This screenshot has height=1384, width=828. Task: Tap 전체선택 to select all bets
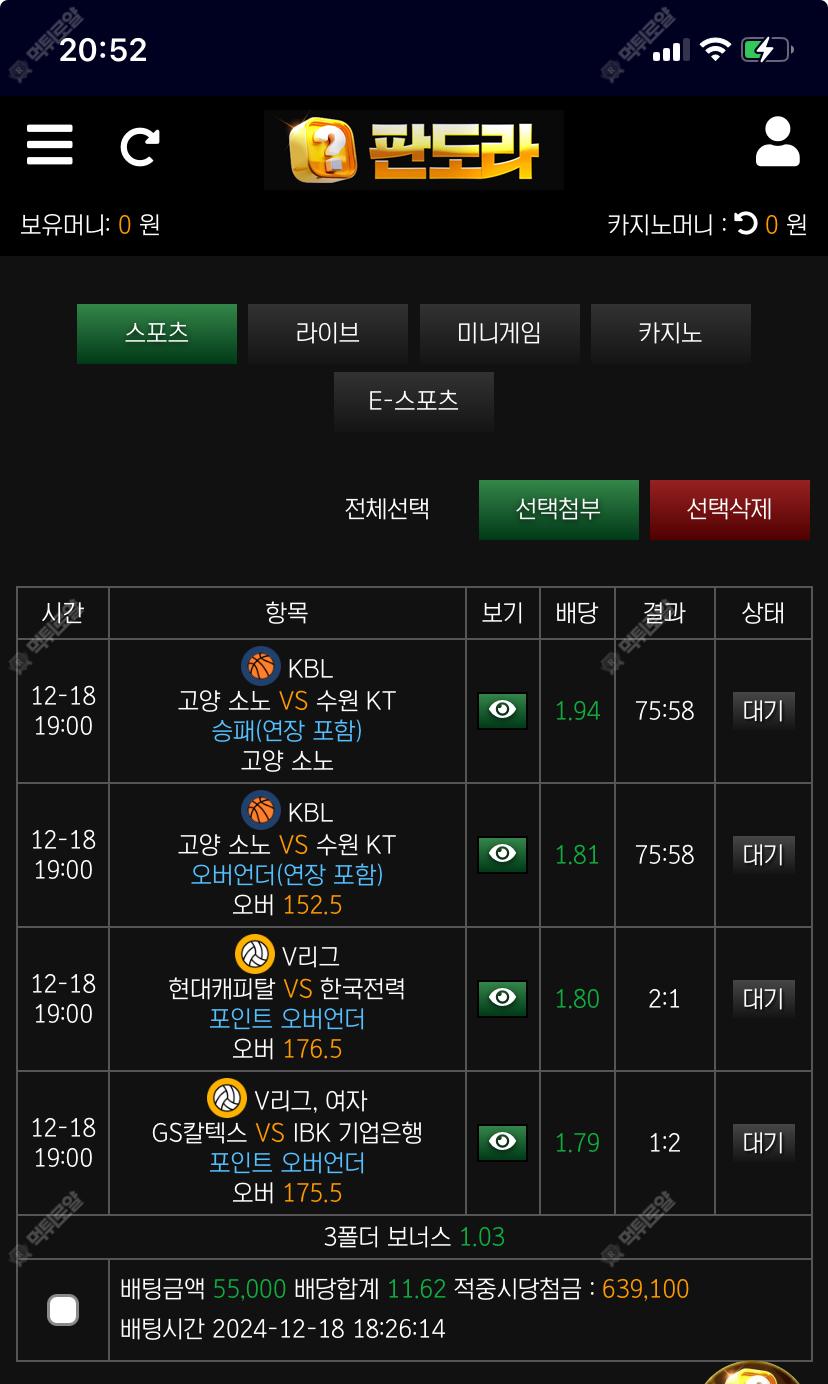pyautogui.click(x=387, y=508)
